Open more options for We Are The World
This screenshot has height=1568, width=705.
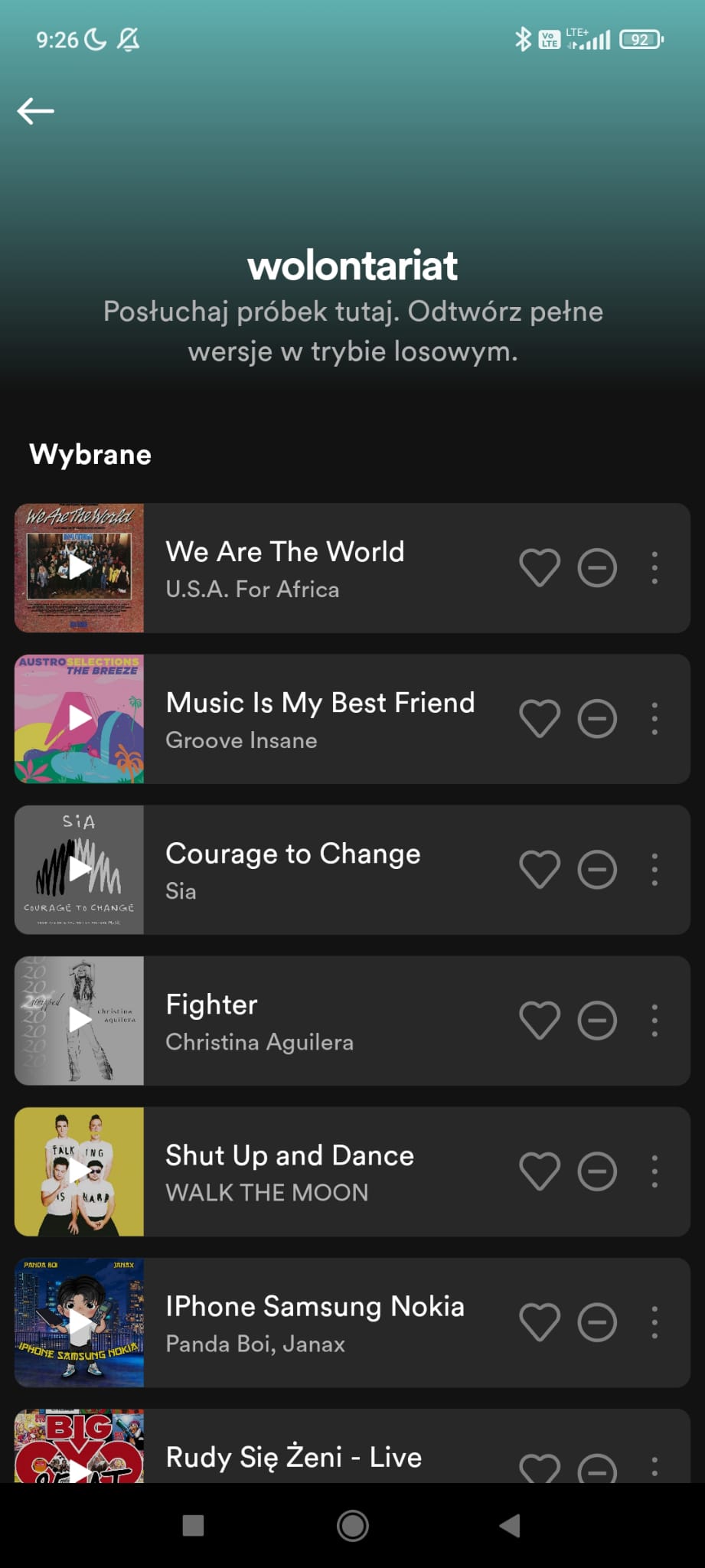pyautogui.click(x=654, y=567)
